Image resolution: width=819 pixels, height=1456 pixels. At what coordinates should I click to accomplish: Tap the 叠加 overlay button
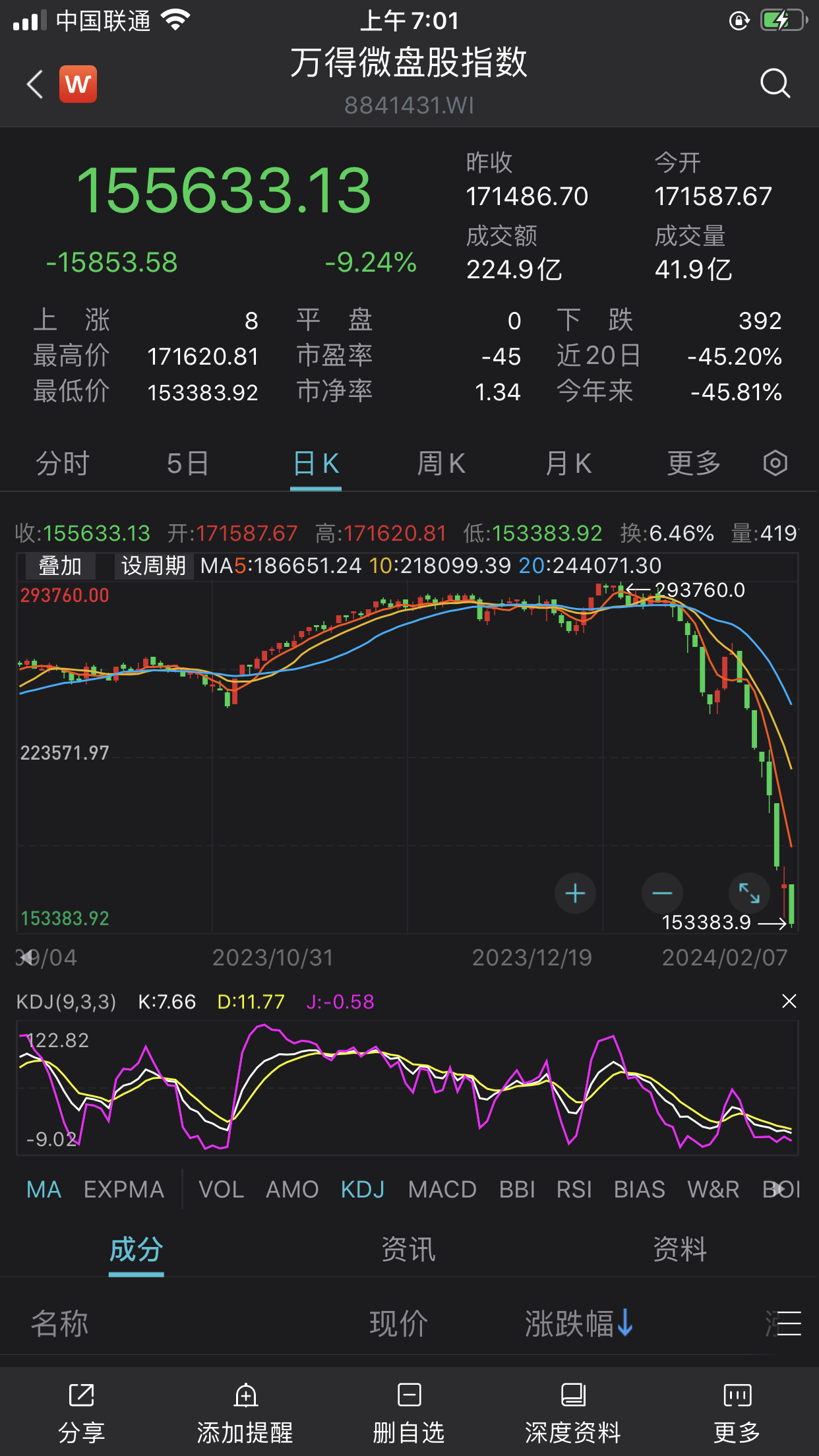tap(60, 566)
